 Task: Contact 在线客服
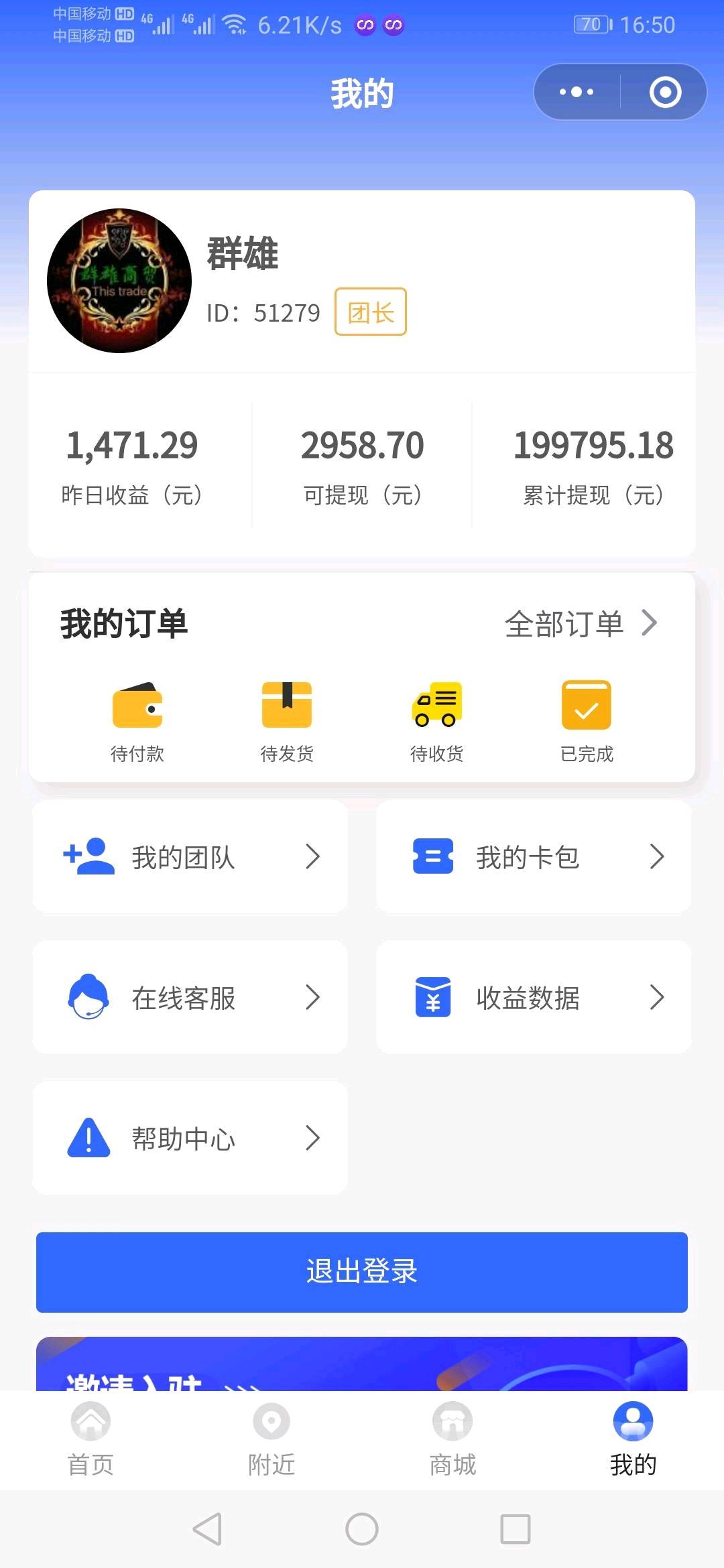click(190, 997)
